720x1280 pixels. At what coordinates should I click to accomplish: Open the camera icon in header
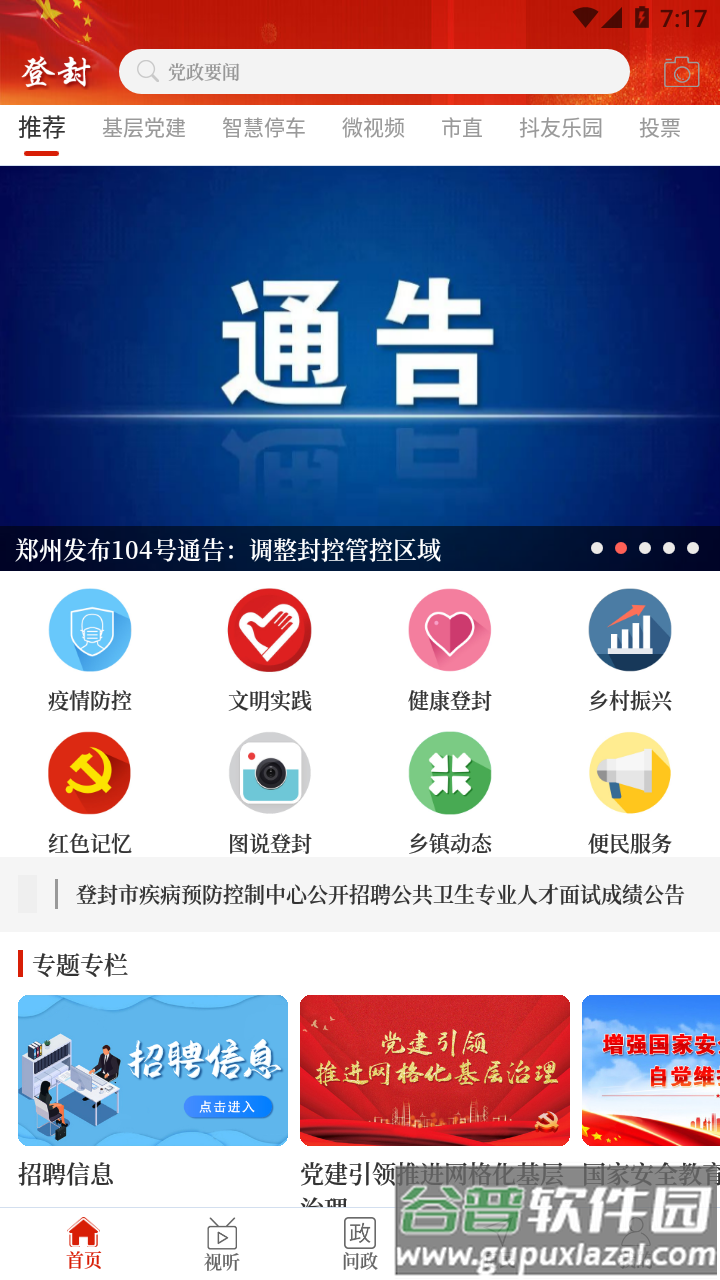pos(681,72)
